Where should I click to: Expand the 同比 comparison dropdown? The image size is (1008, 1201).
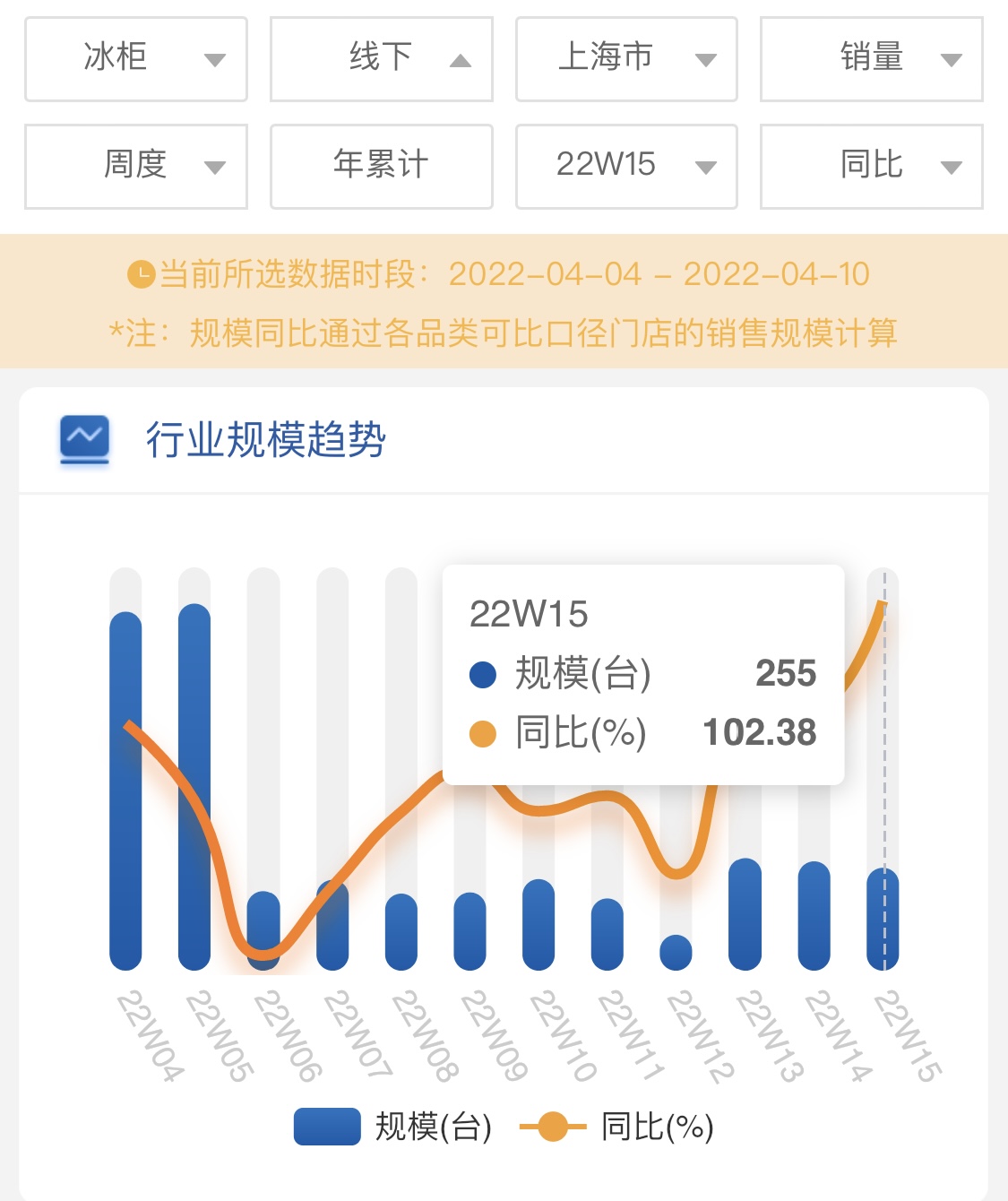point(871,167)
